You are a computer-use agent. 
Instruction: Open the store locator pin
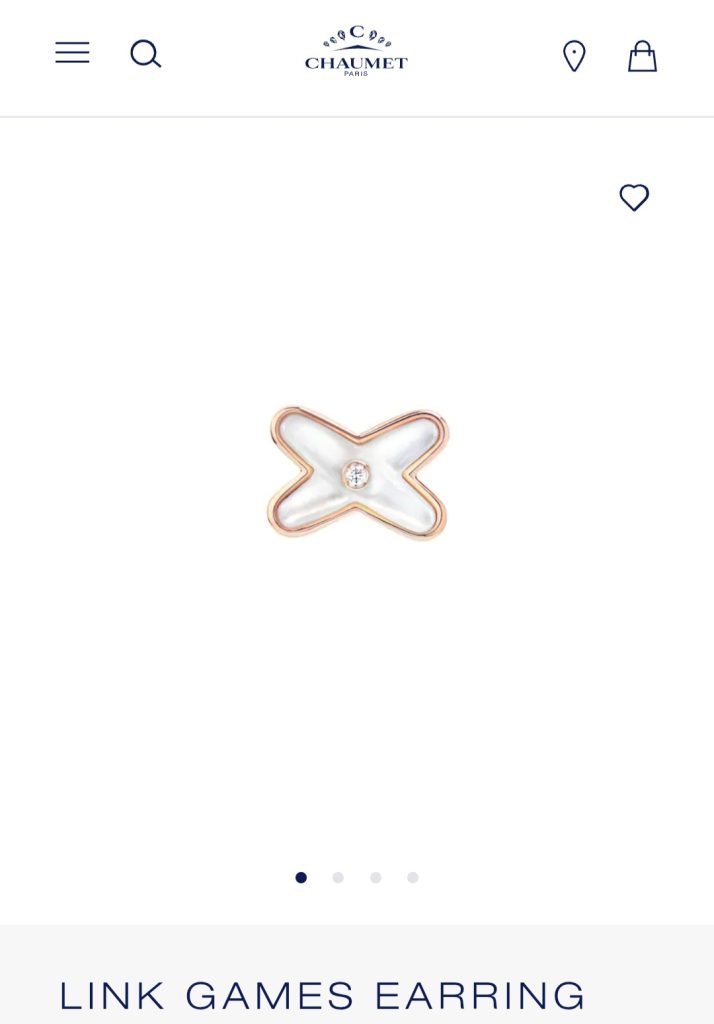[574, 56]
